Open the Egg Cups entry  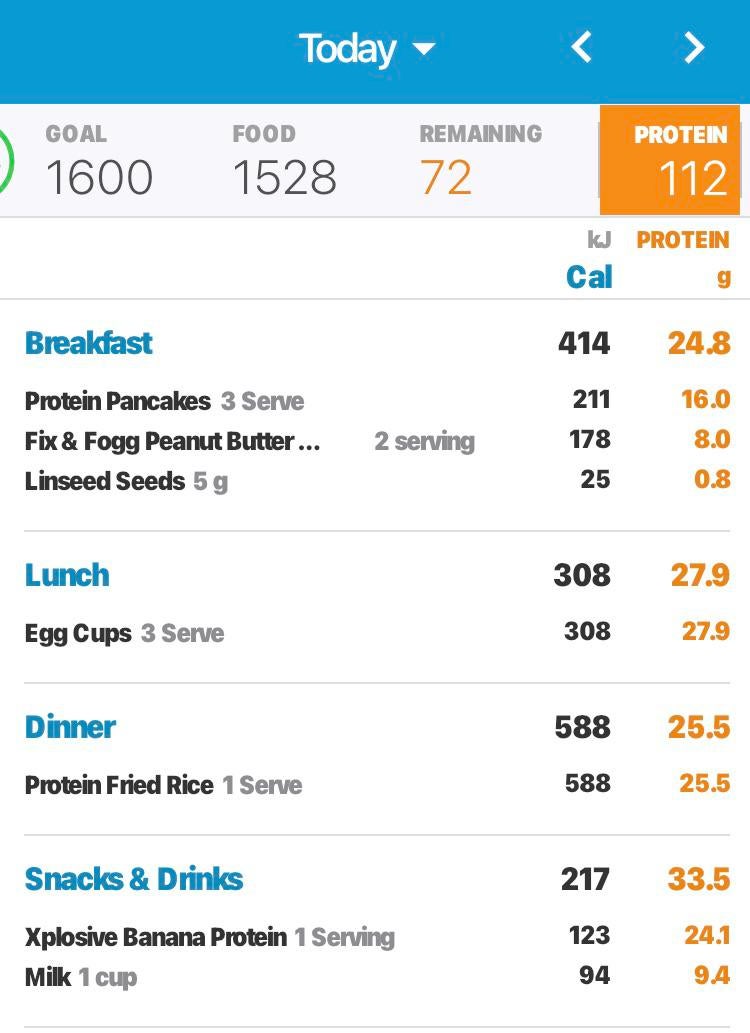[124, 633]
